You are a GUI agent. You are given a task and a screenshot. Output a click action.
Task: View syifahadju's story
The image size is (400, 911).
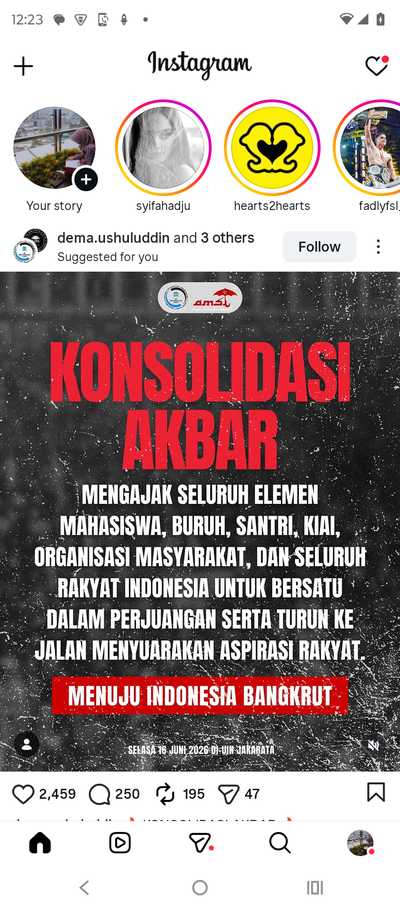pyautogui.click(x=163, y=148)
